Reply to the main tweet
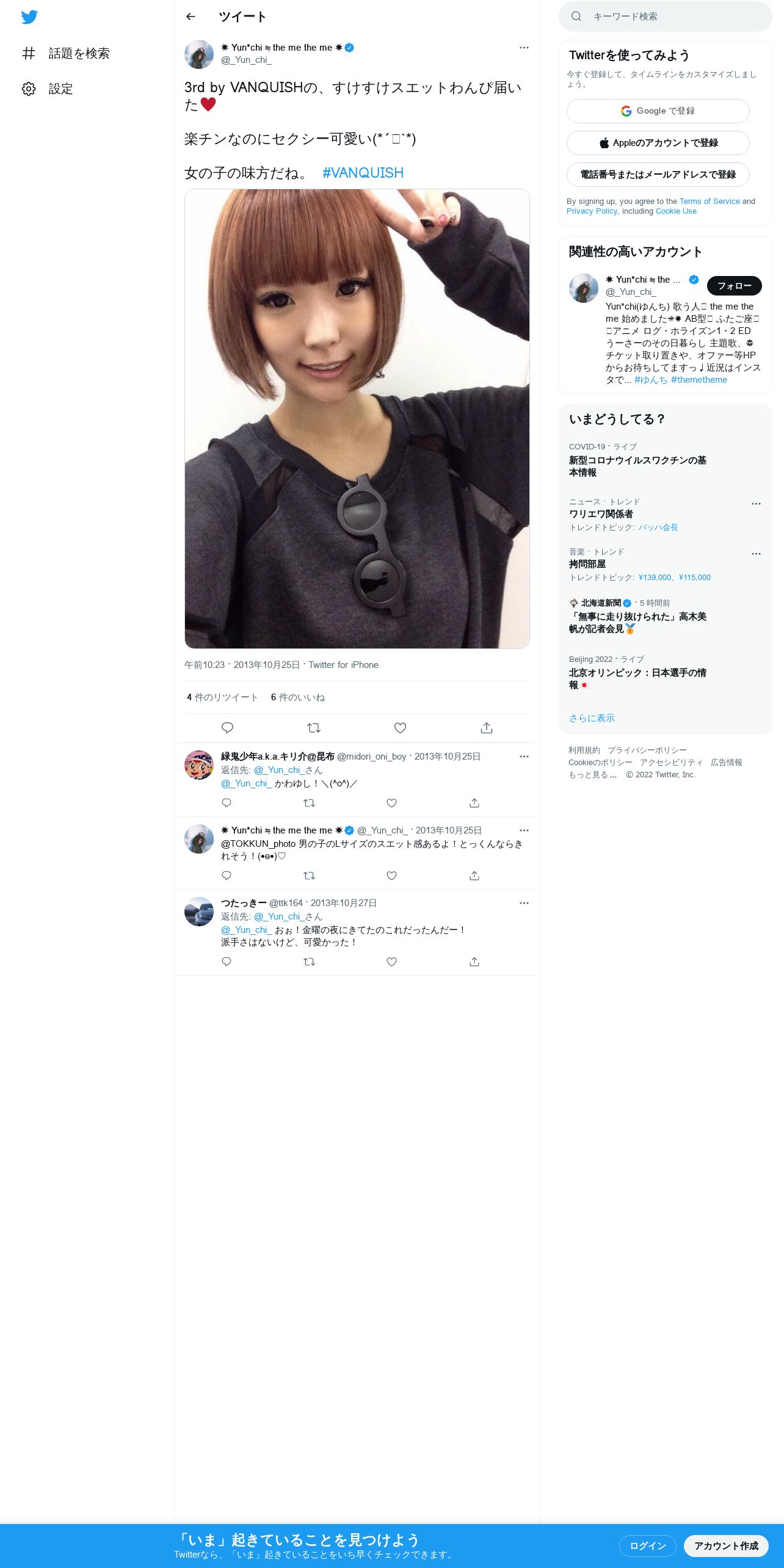Screen dimensions: 784x1568 (227, 728)
